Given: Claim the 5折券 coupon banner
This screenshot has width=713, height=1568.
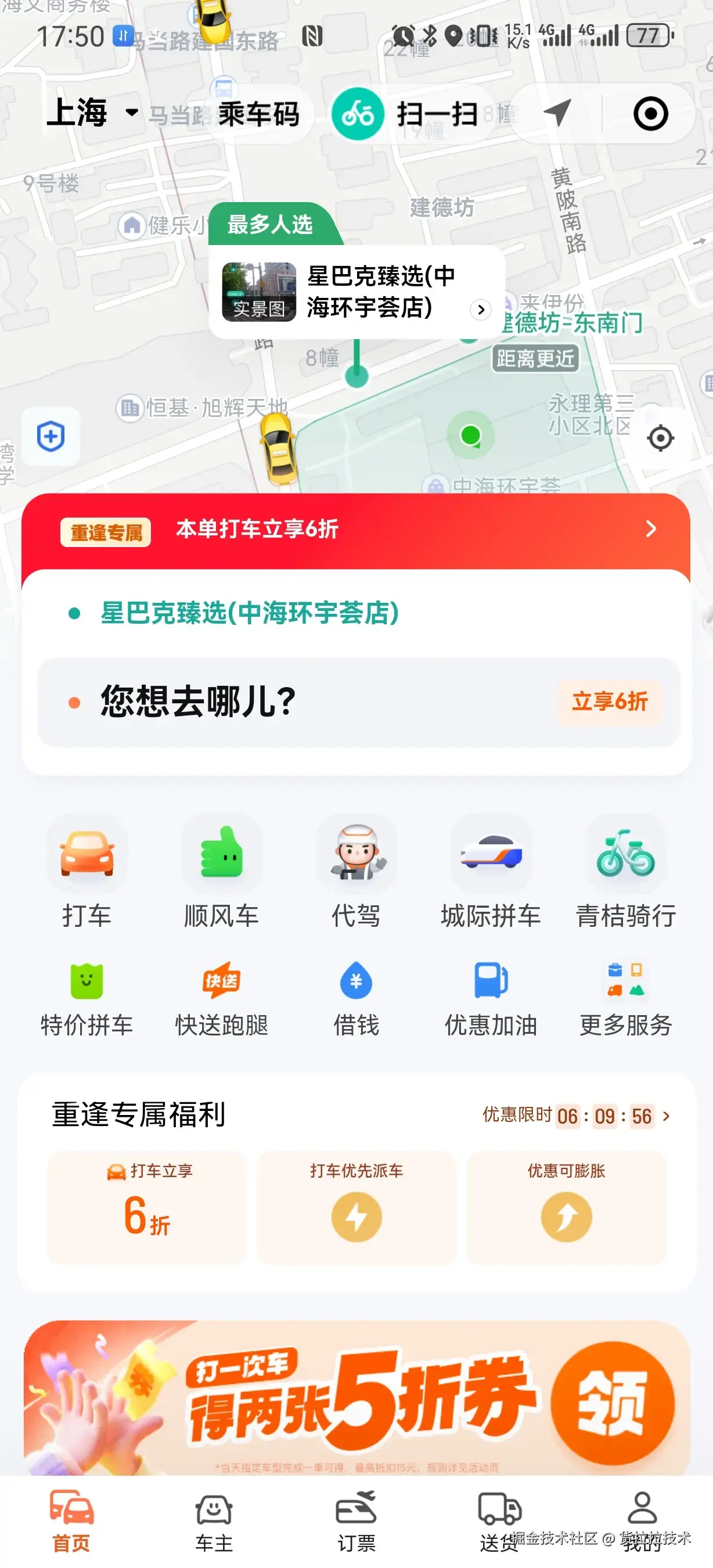Looking at the screenshot, I should pos(612,1403).
